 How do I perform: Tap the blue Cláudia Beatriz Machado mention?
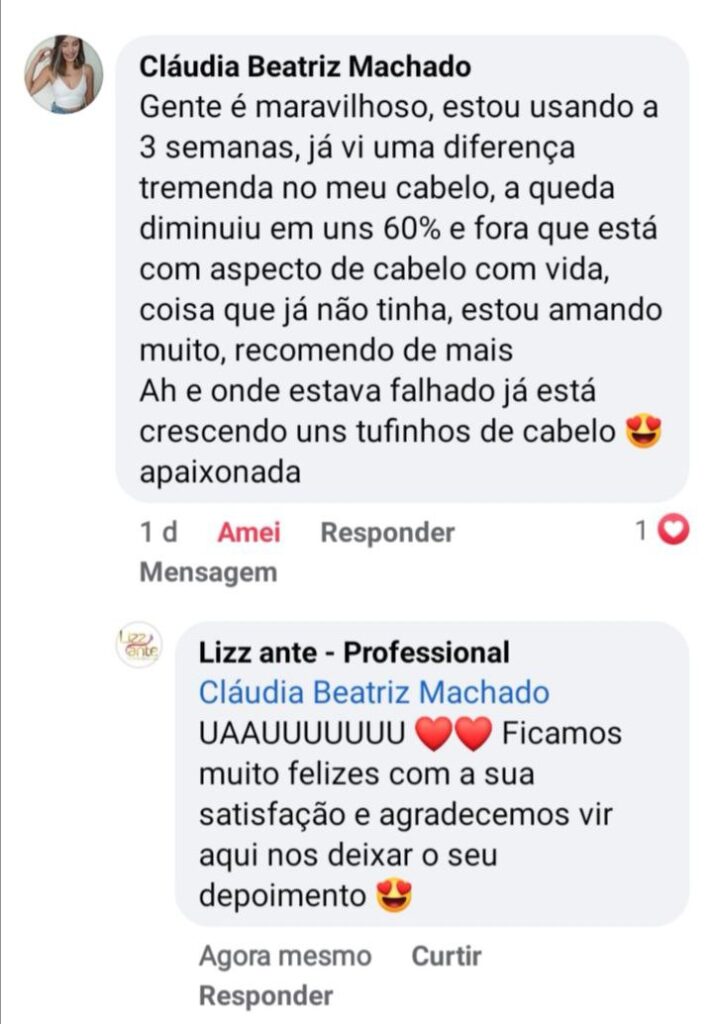click(374, 692)
